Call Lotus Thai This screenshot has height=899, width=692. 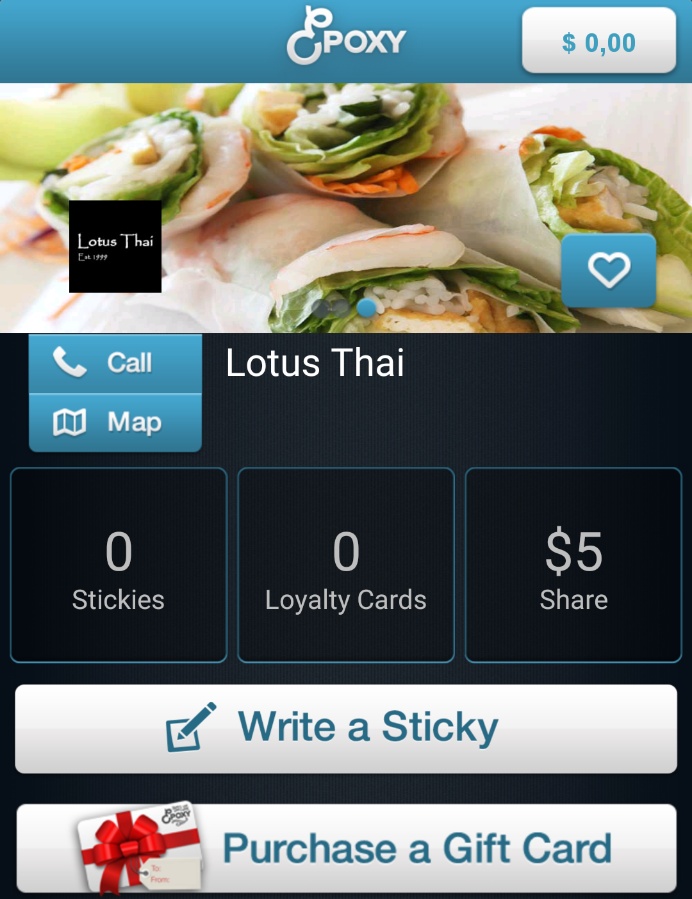[x=115, y=363]
